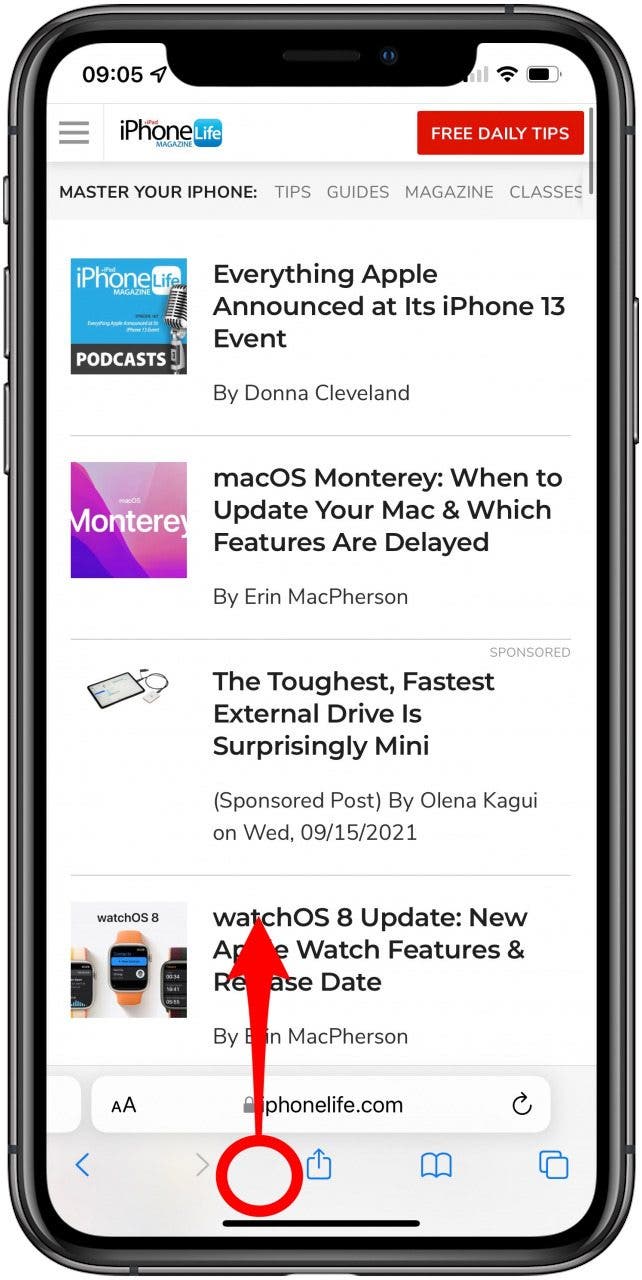Show all open tabs

click(553, 1165)
